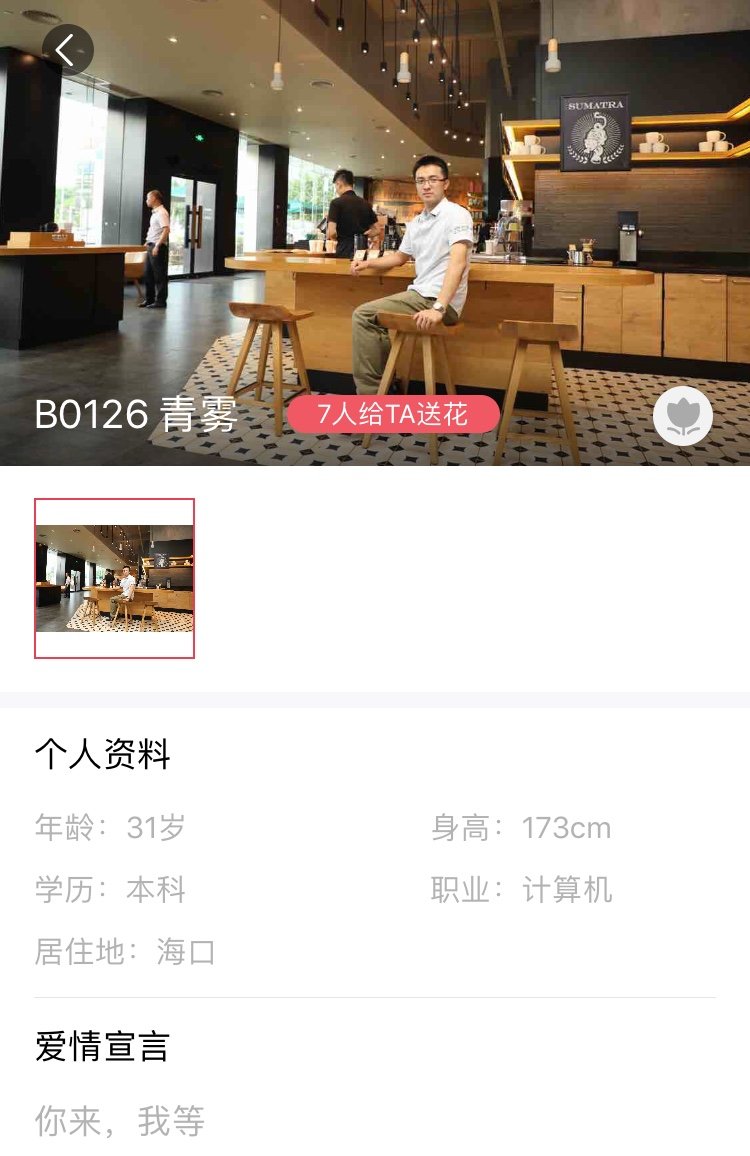
Task: View the 7人给TA送花 list
Action: click(393, 414)
